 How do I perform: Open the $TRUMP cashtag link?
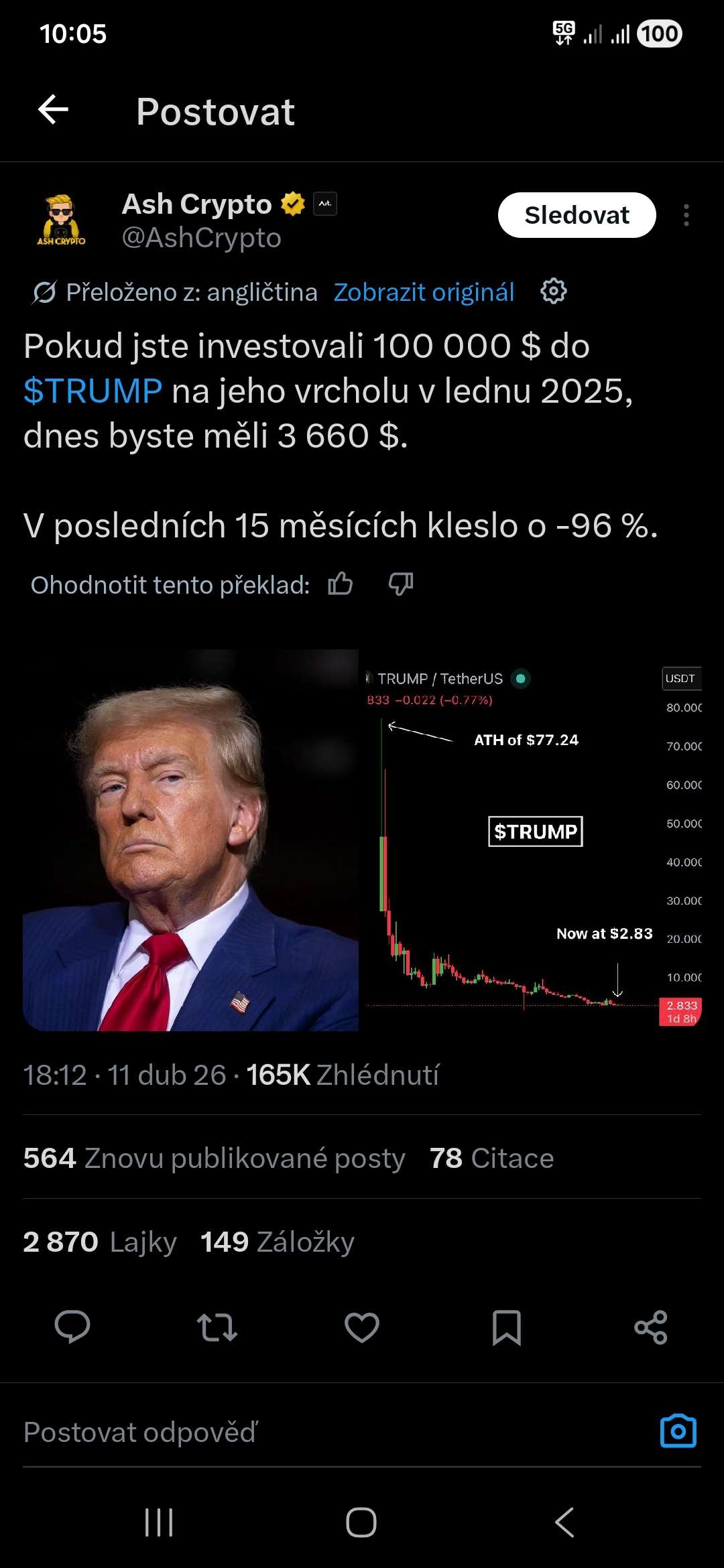tap(93, 391)
